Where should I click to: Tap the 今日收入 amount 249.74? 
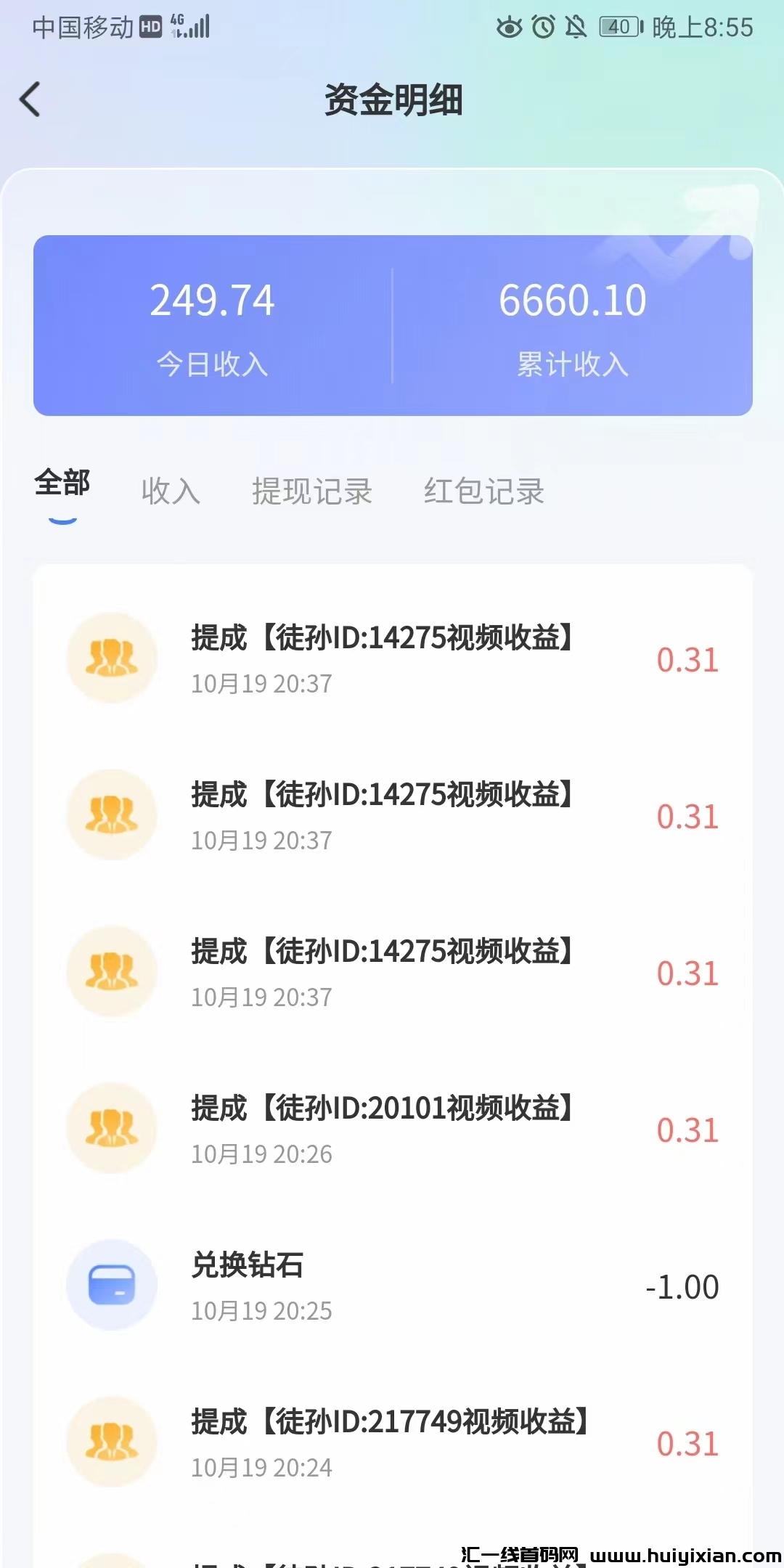point(213,300)
